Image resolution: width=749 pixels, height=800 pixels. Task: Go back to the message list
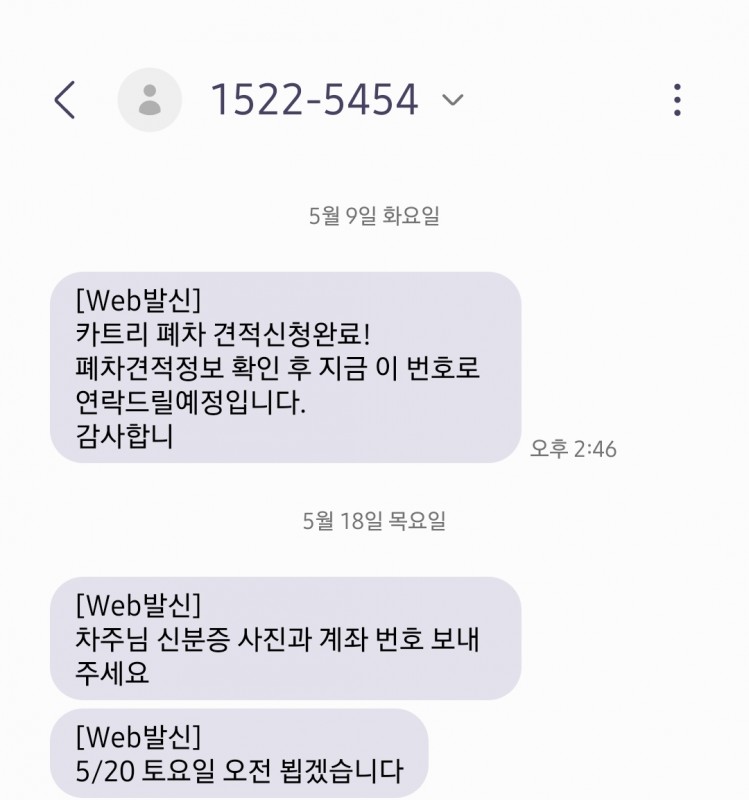65,100
